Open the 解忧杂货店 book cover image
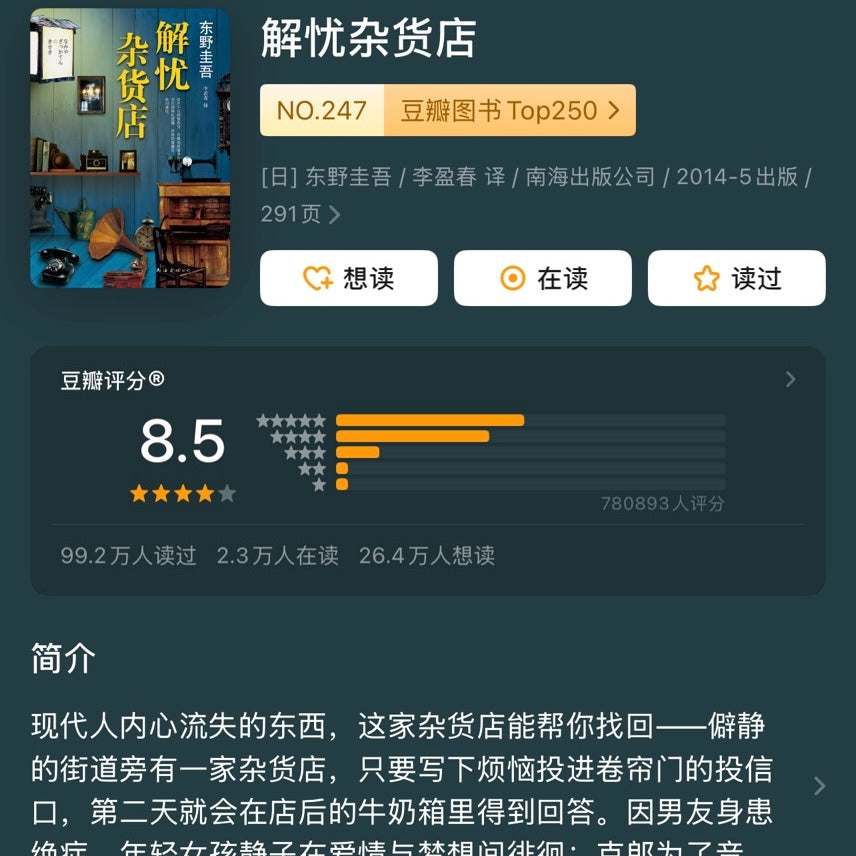This screenshot has width=856, height=856. (x=130, y=148)
